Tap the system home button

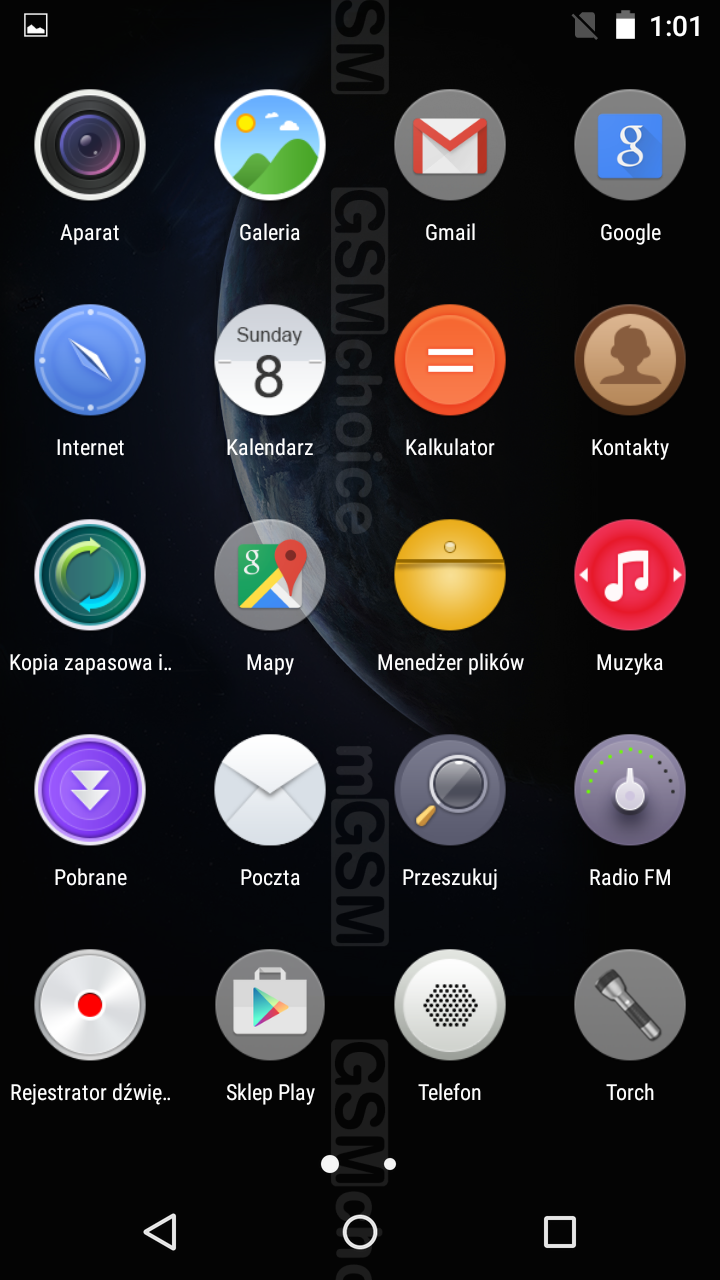tap(360, 1232)
